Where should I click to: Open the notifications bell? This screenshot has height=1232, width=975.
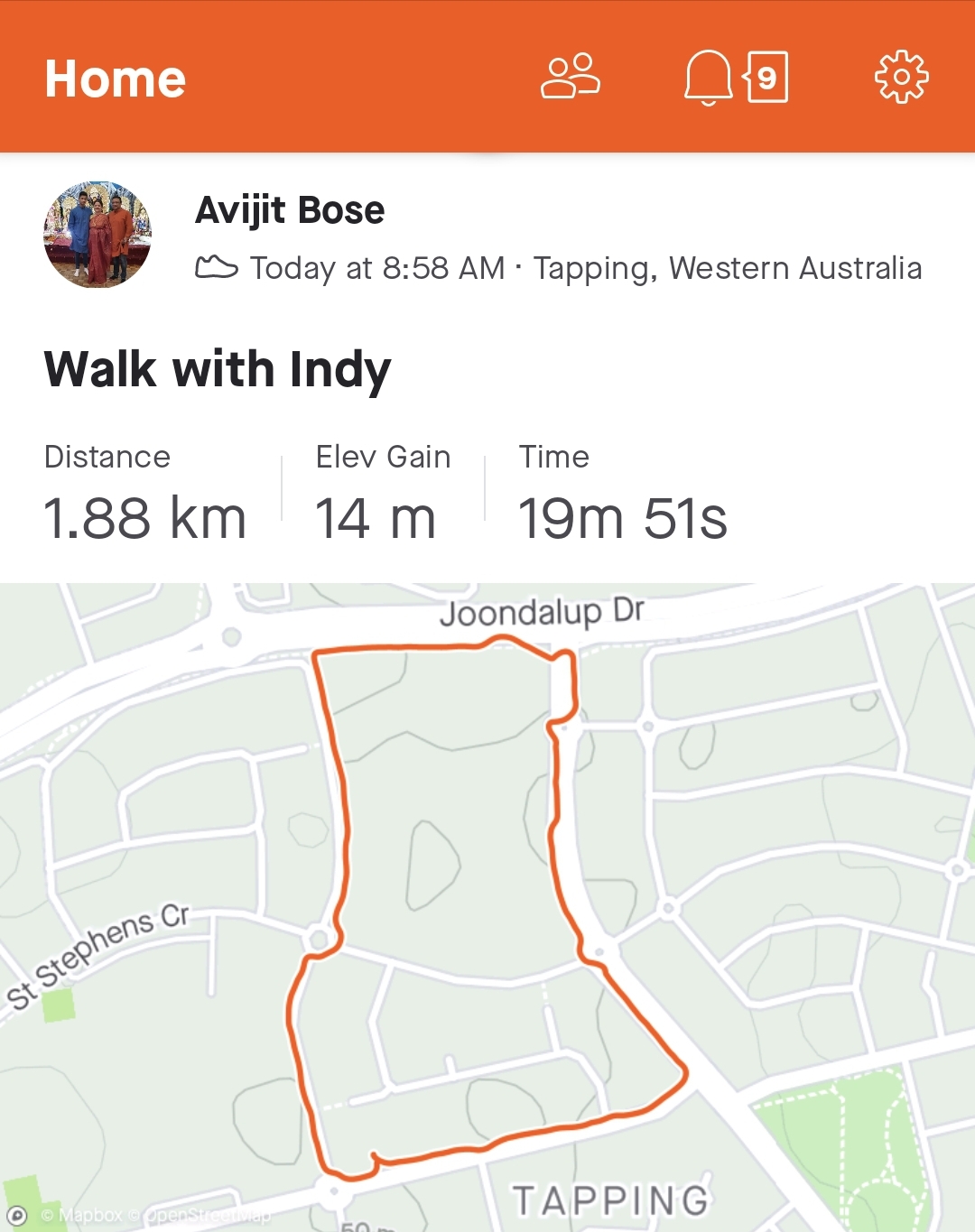click(x=708, y=78)
